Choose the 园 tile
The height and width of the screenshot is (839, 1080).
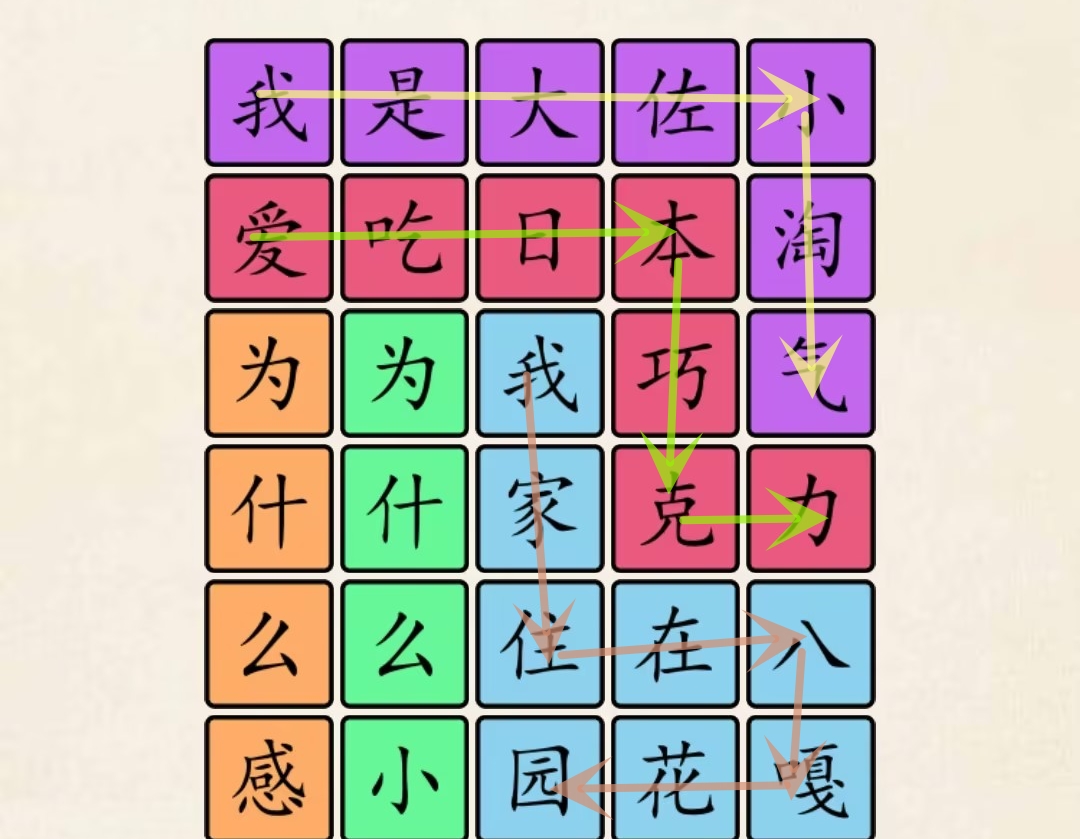540,778
